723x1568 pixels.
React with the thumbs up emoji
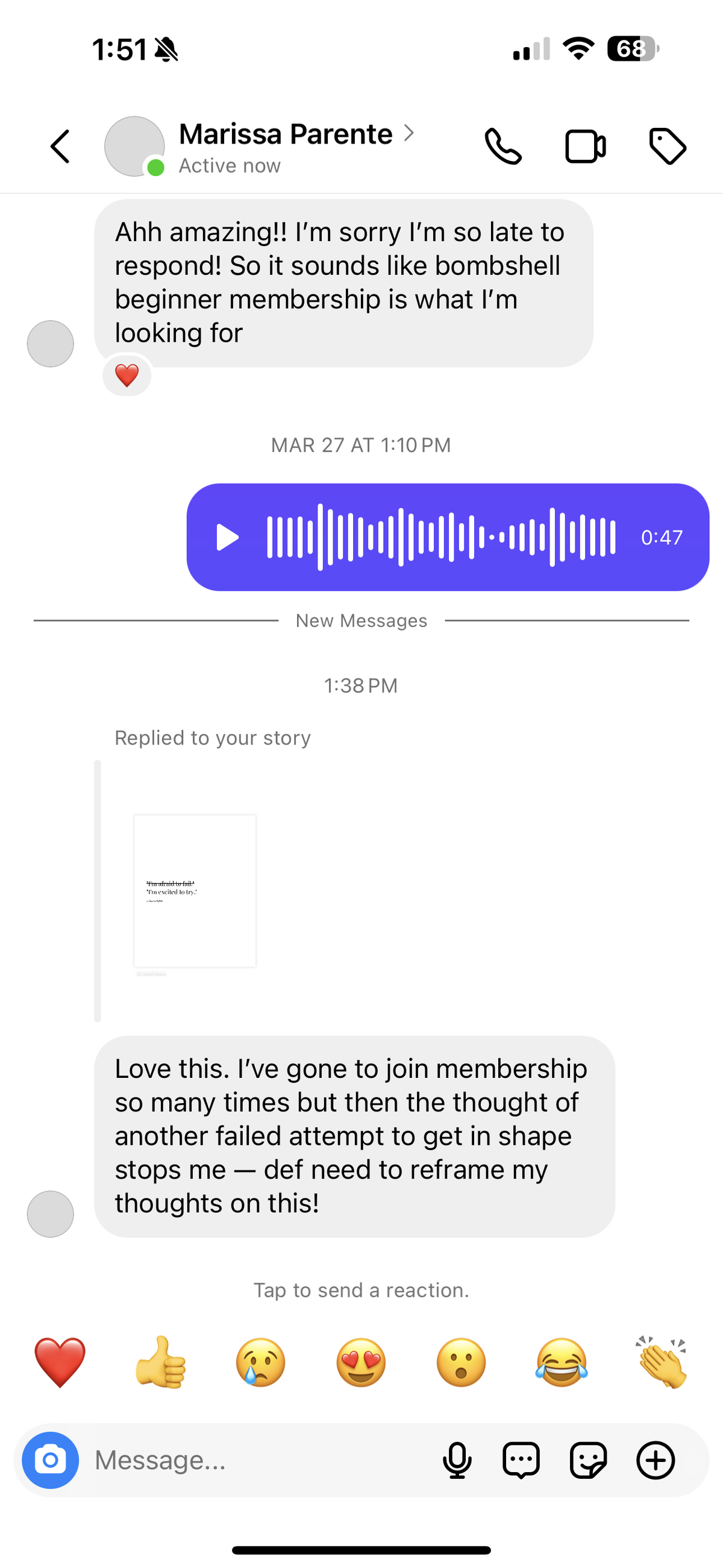[161, 1363]
